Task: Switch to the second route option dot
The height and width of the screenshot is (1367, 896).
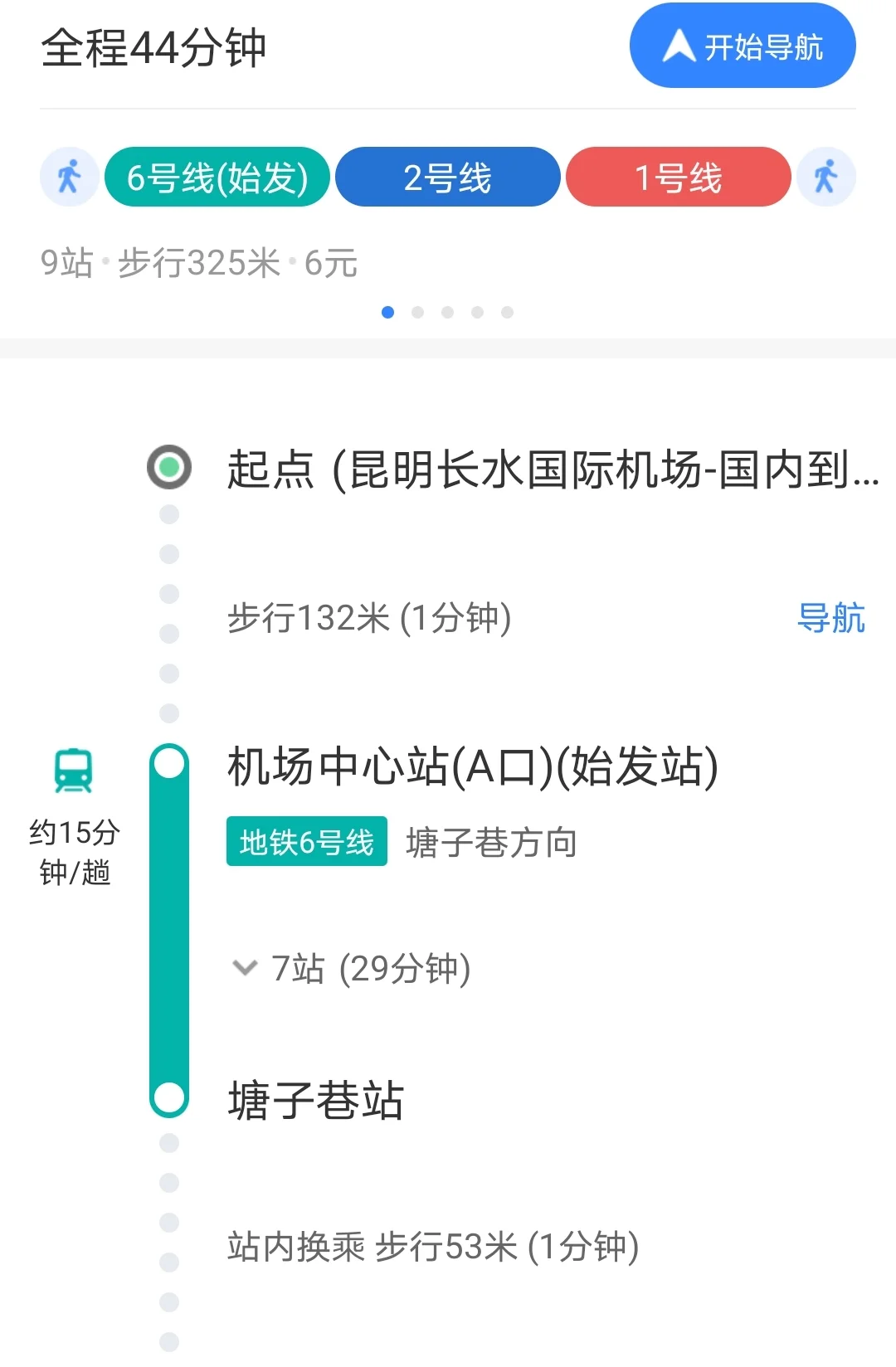Action: point(418,313)
